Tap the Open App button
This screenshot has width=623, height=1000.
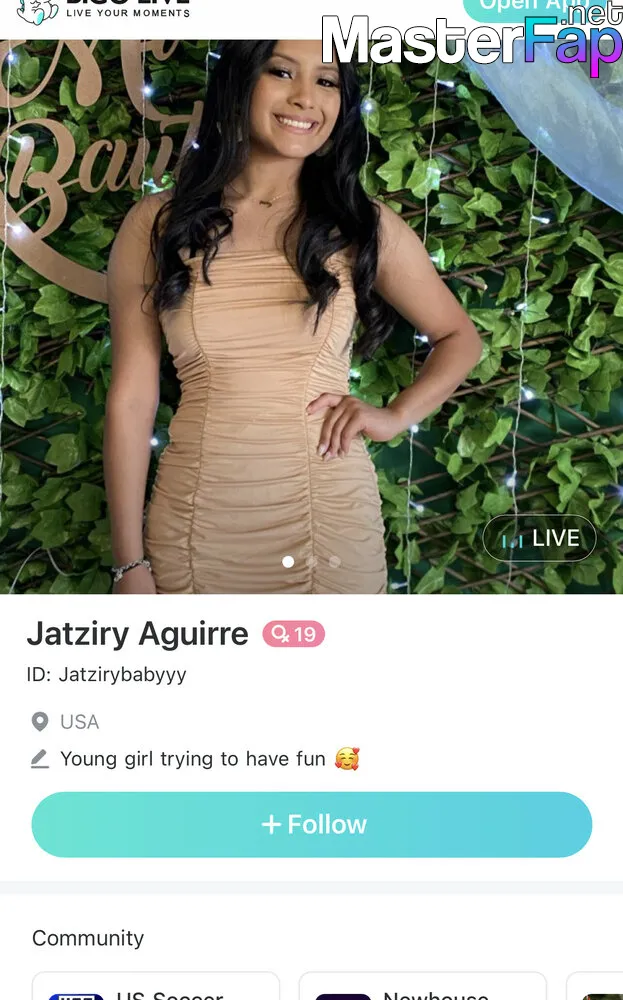[534, 8]
